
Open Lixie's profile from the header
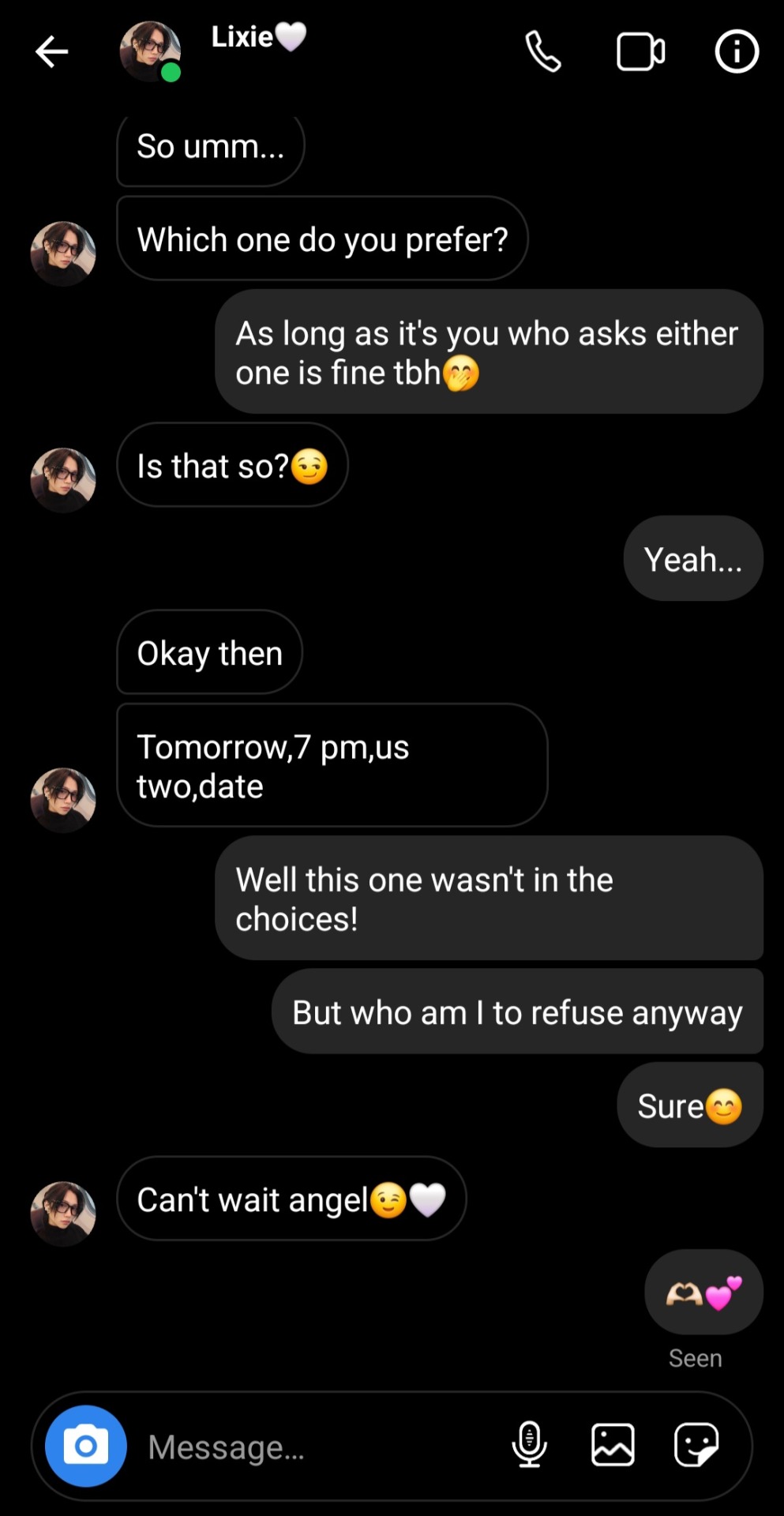pyautogui.click(x=150, y=51)
